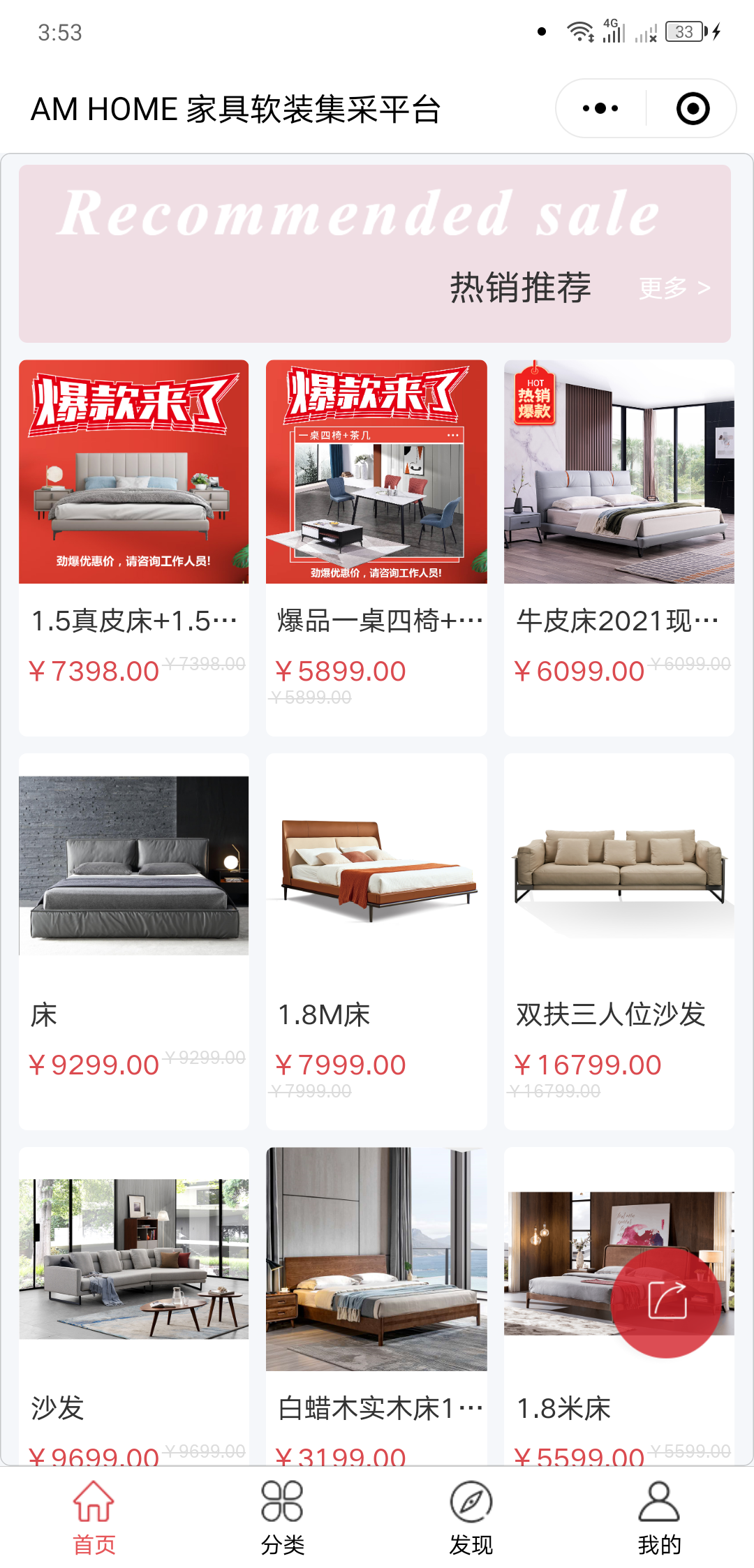
Task: View the 双扶三人位沙发 product
Action: point(619,908)
